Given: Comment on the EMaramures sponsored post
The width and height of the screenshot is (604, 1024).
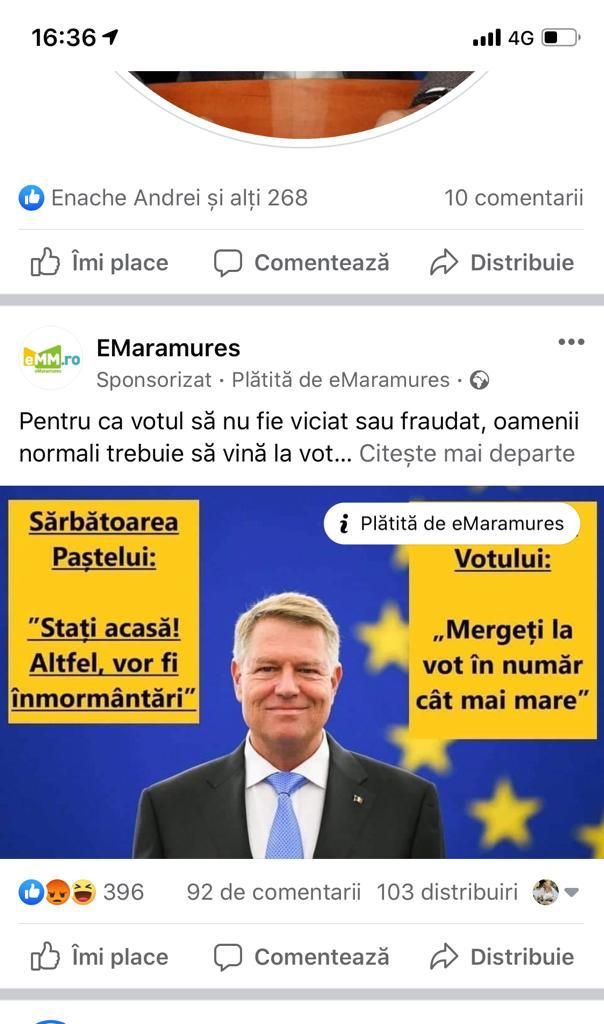Looking at the screenshot, I should (302, 957).
